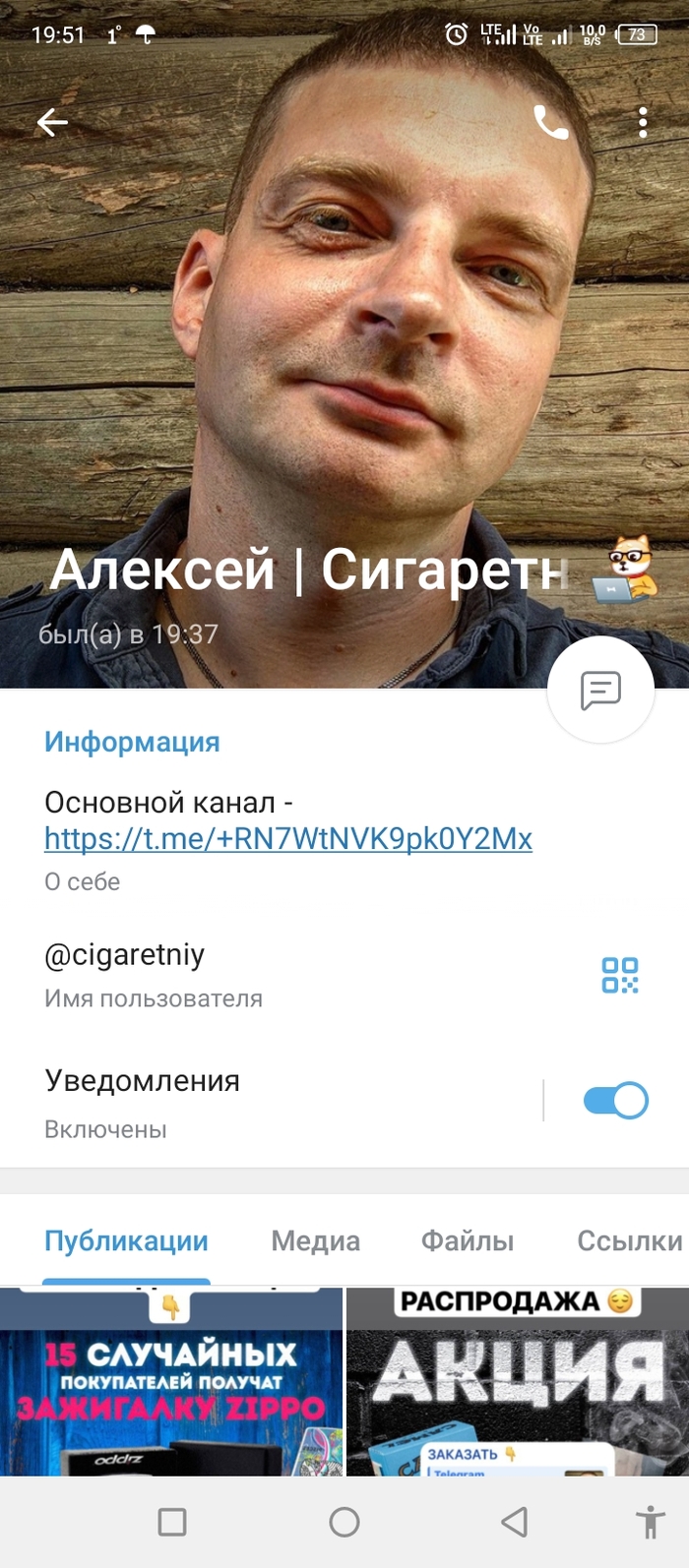Image resolution: width=689 pixels, height=1568 pixels.
Task: Open the t.me channel link
Action: pyautogui.click(x=288, y=838)
